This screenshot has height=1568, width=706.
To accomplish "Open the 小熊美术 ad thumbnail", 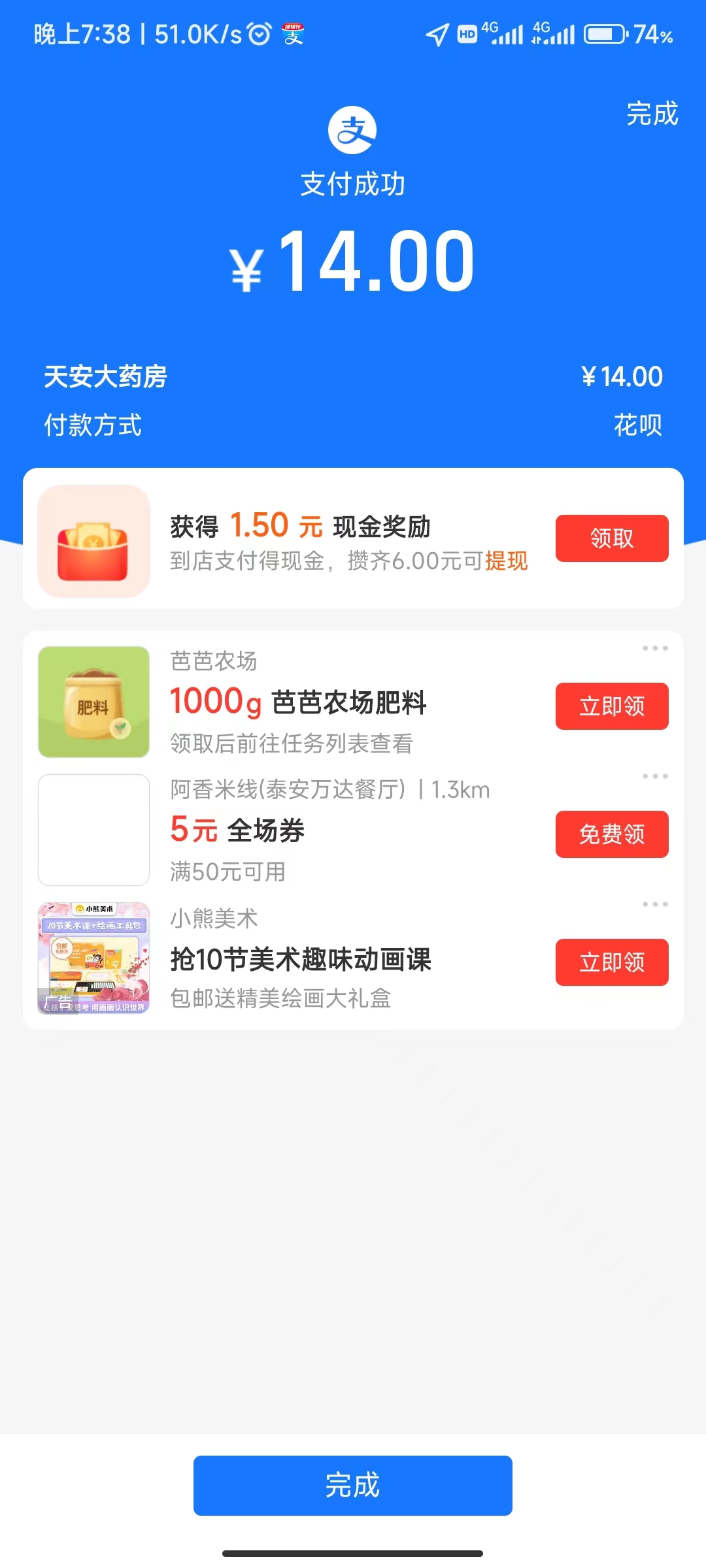I will [x=94, y=958].
